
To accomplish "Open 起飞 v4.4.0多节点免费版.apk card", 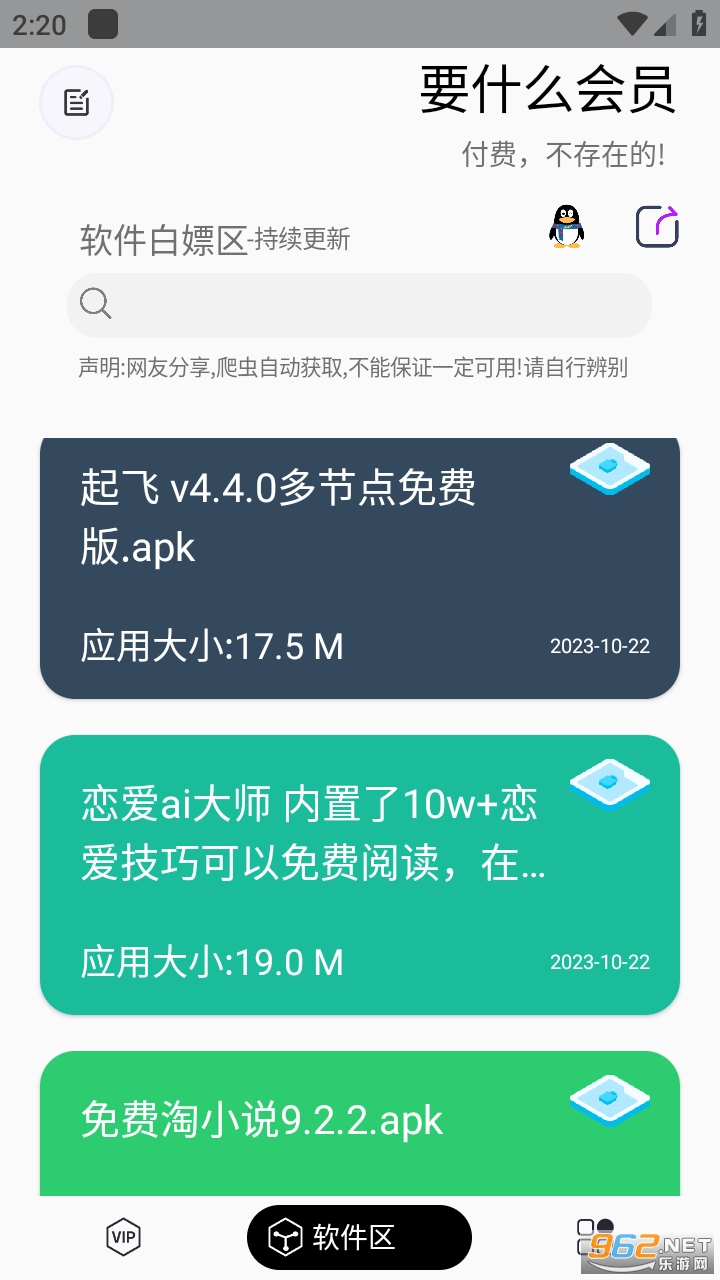I will pos(360,567).
